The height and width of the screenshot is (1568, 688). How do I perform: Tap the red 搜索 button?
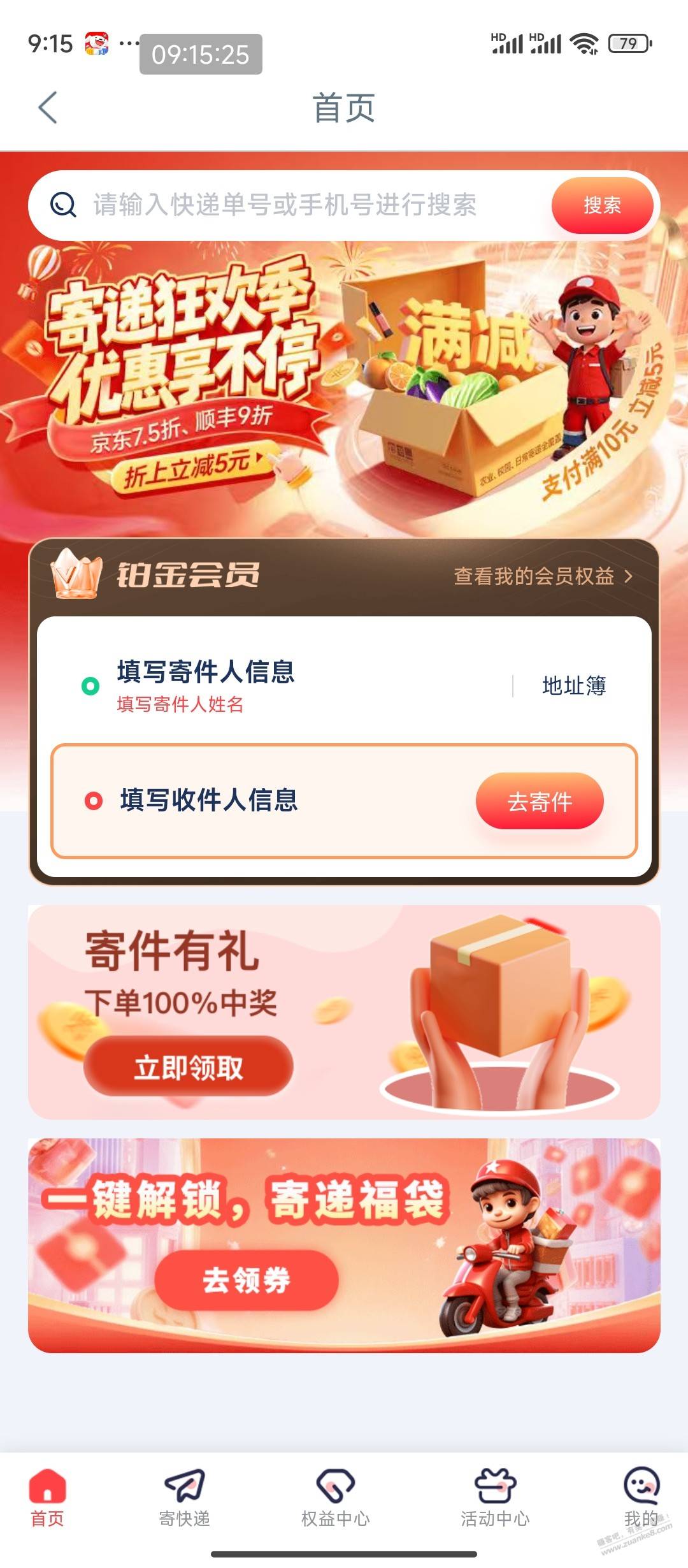click(602, 205)
